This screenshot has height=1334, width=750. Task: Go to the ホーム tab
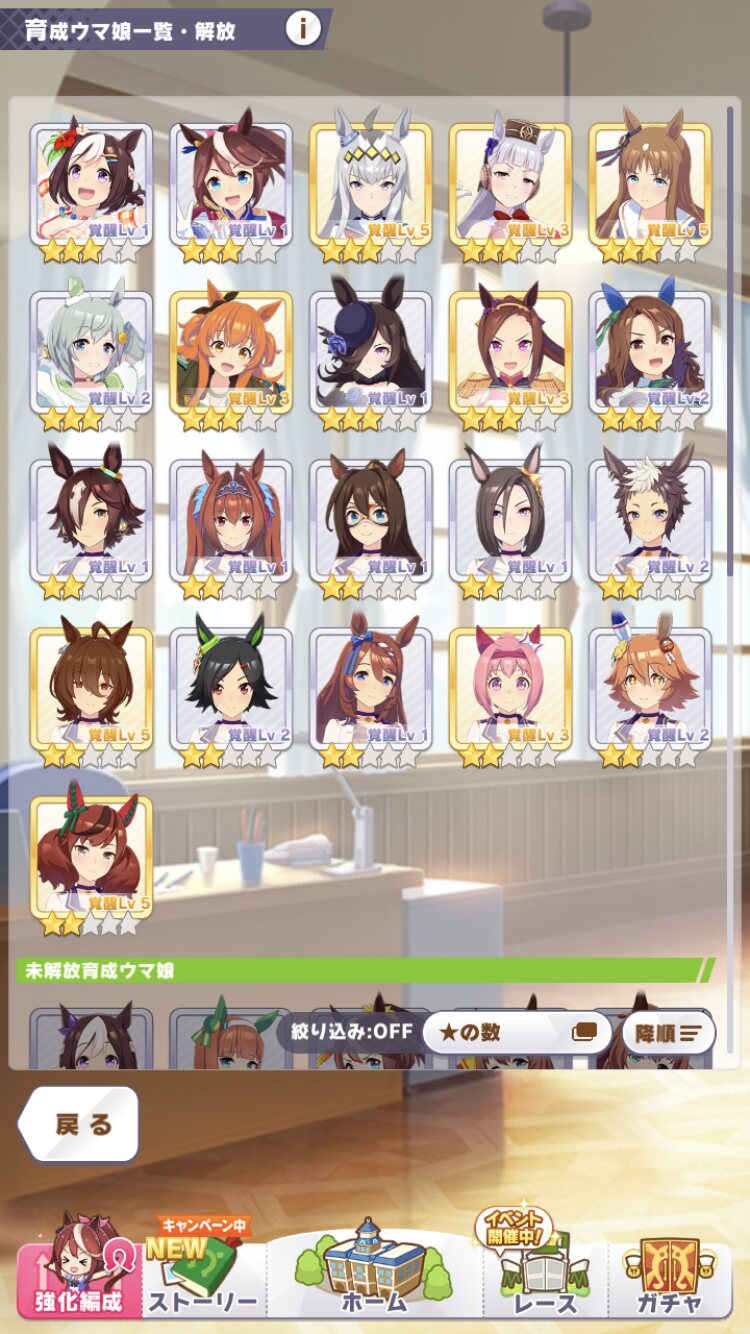[x=375, y=1266]
